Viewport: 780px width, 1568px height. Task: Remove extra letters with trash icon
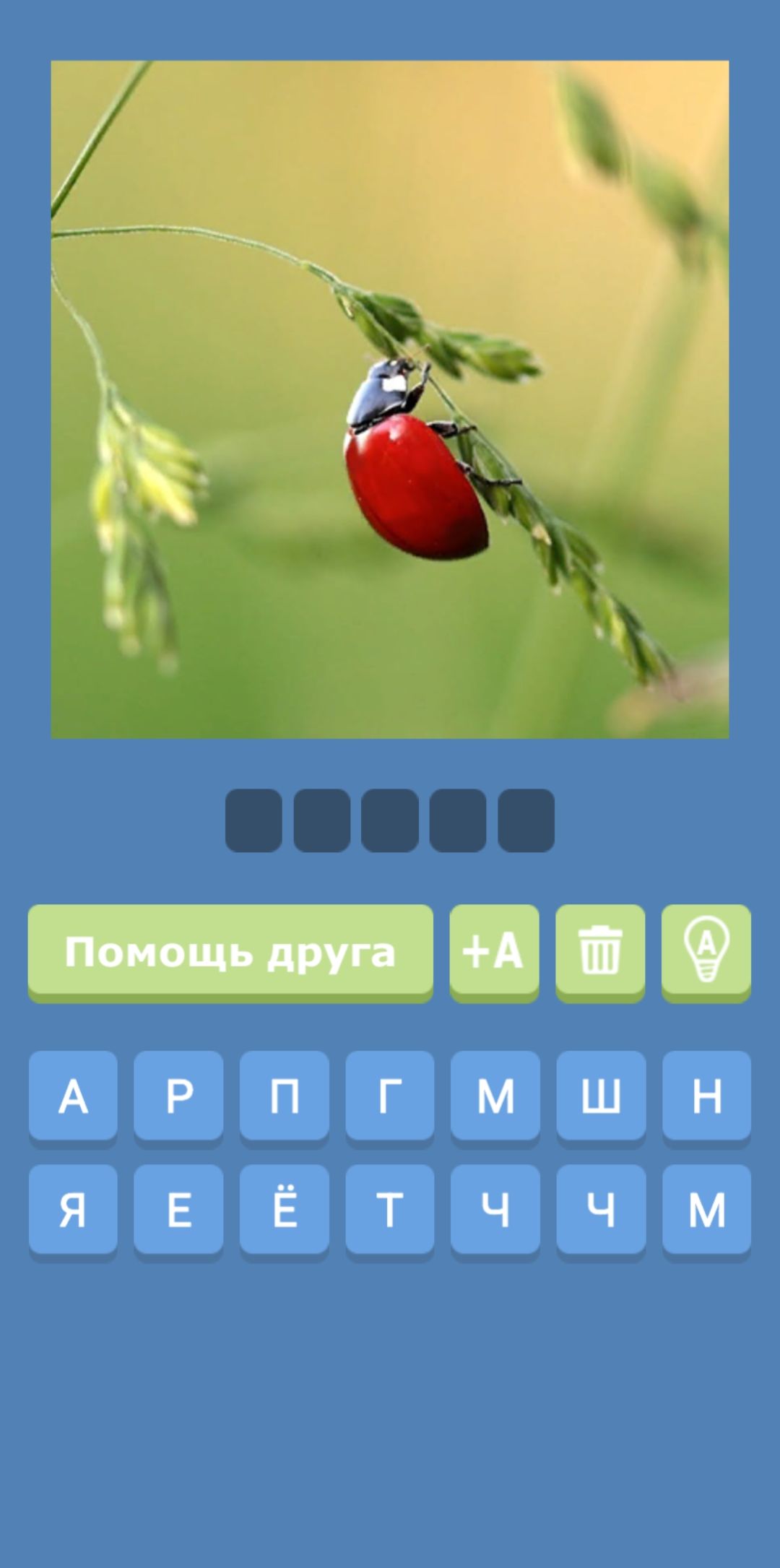click(x=599, y=951)
